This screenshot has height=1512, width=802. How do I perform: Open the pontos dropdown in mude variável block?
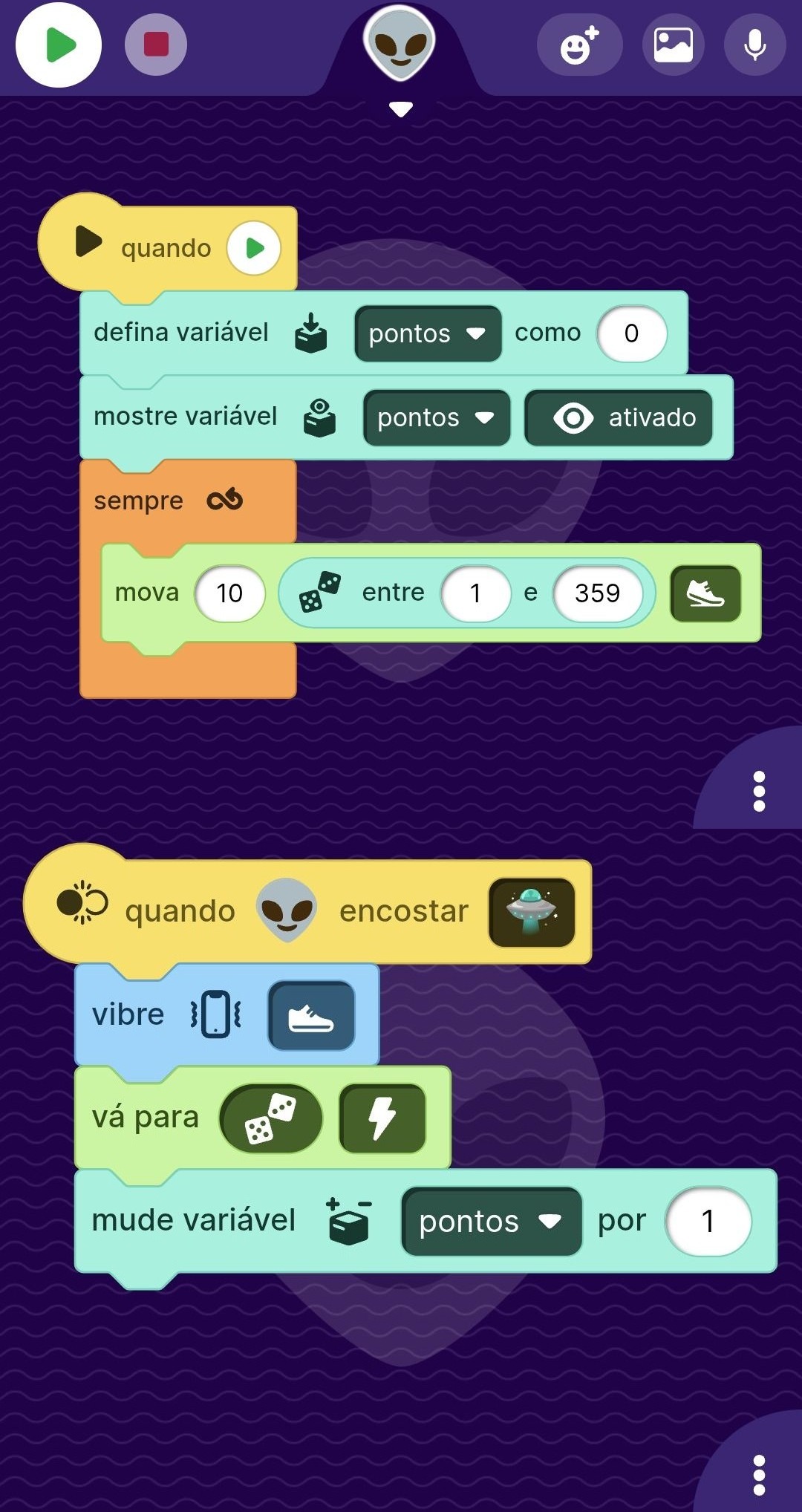click(490, 1220)
